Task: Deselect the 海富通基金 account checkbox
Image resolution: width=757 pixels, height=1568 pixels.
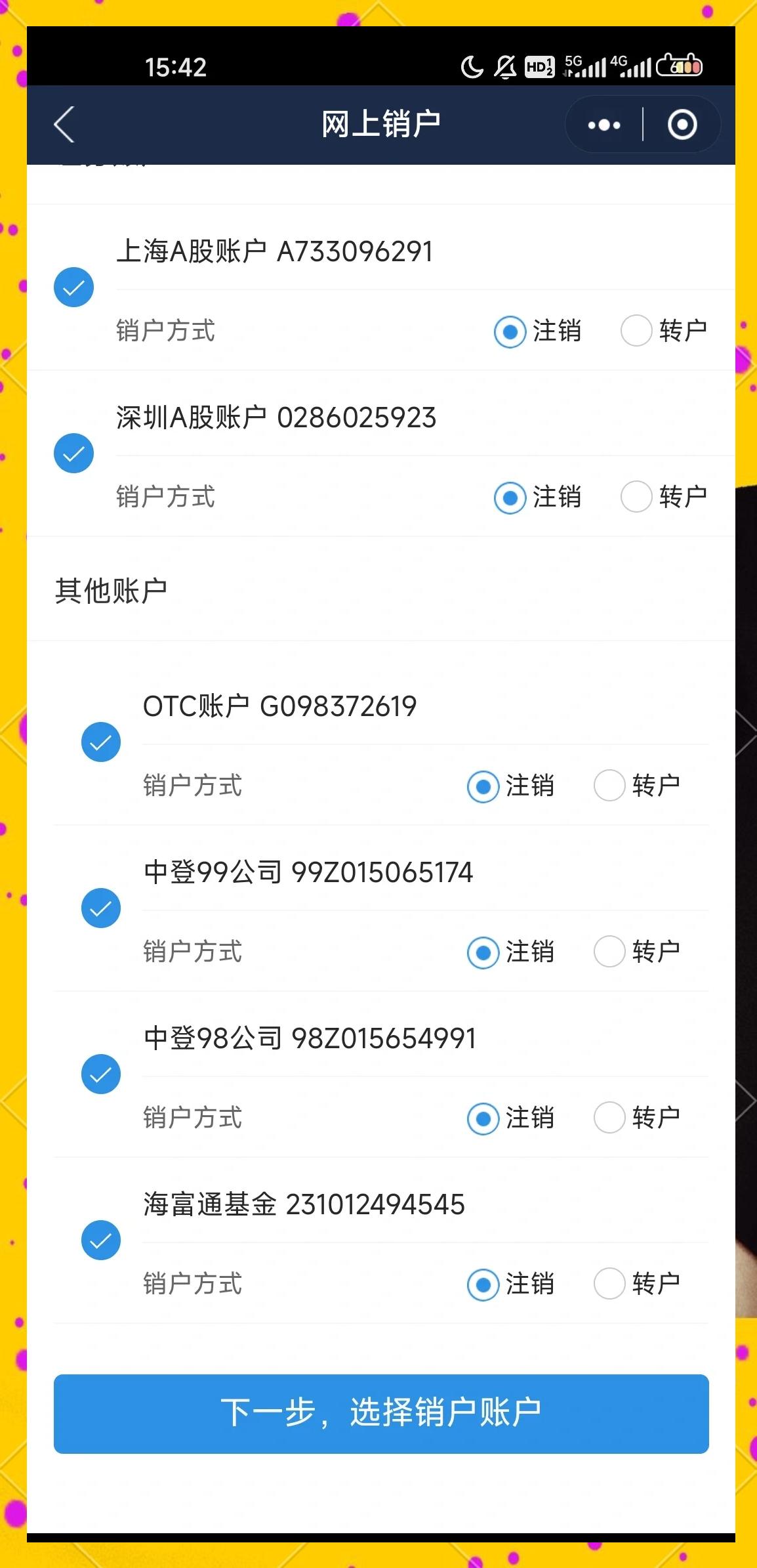Action: click(101, 1241)
